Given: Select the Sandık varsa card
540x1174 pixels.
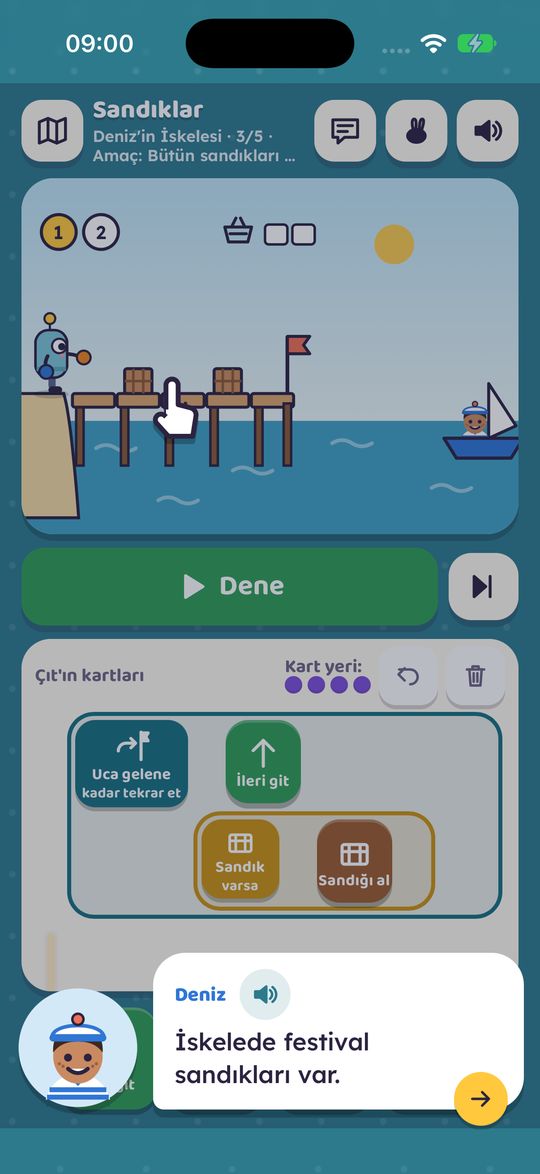Looking at the screenshot, I should (240, 859).
